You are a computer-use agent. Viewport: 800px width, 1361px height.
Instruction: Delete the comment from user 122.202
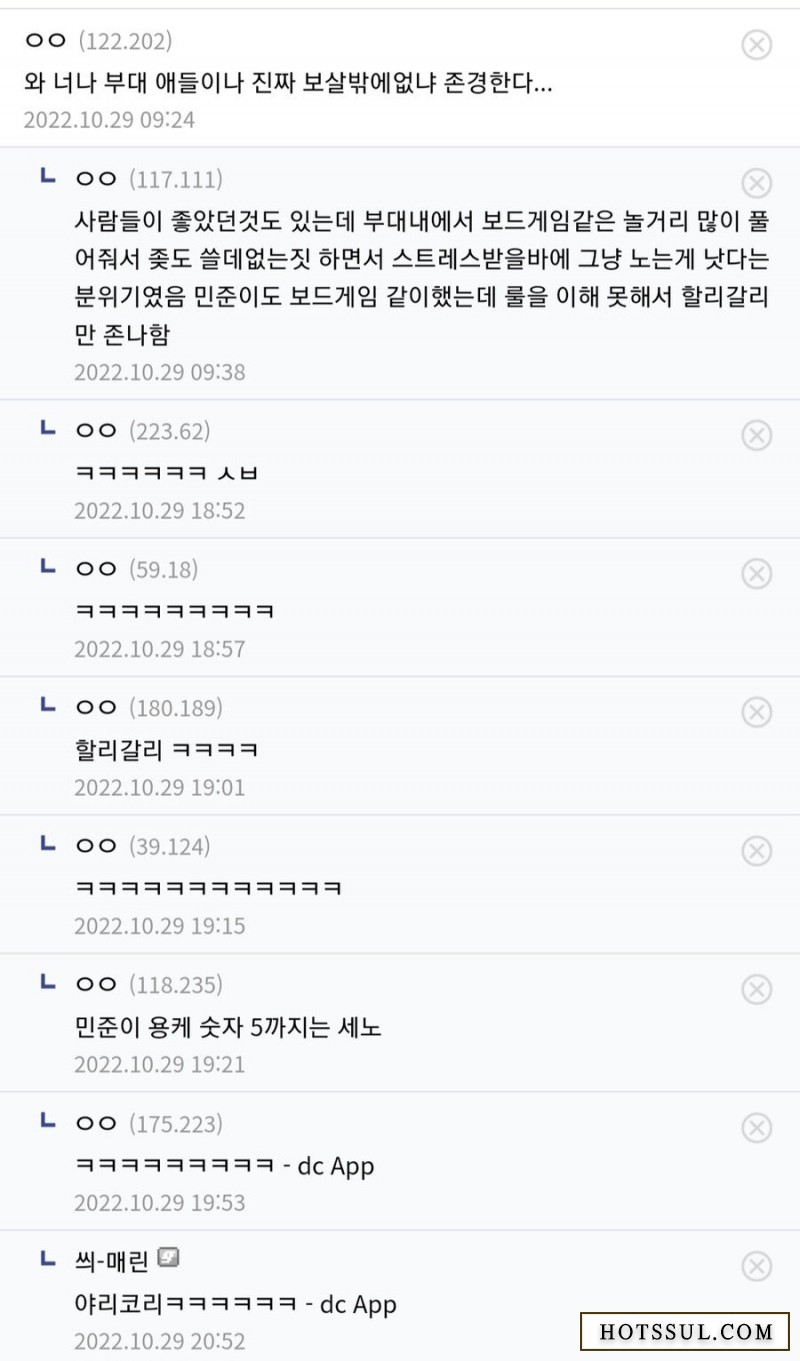[x=756, y=44]
